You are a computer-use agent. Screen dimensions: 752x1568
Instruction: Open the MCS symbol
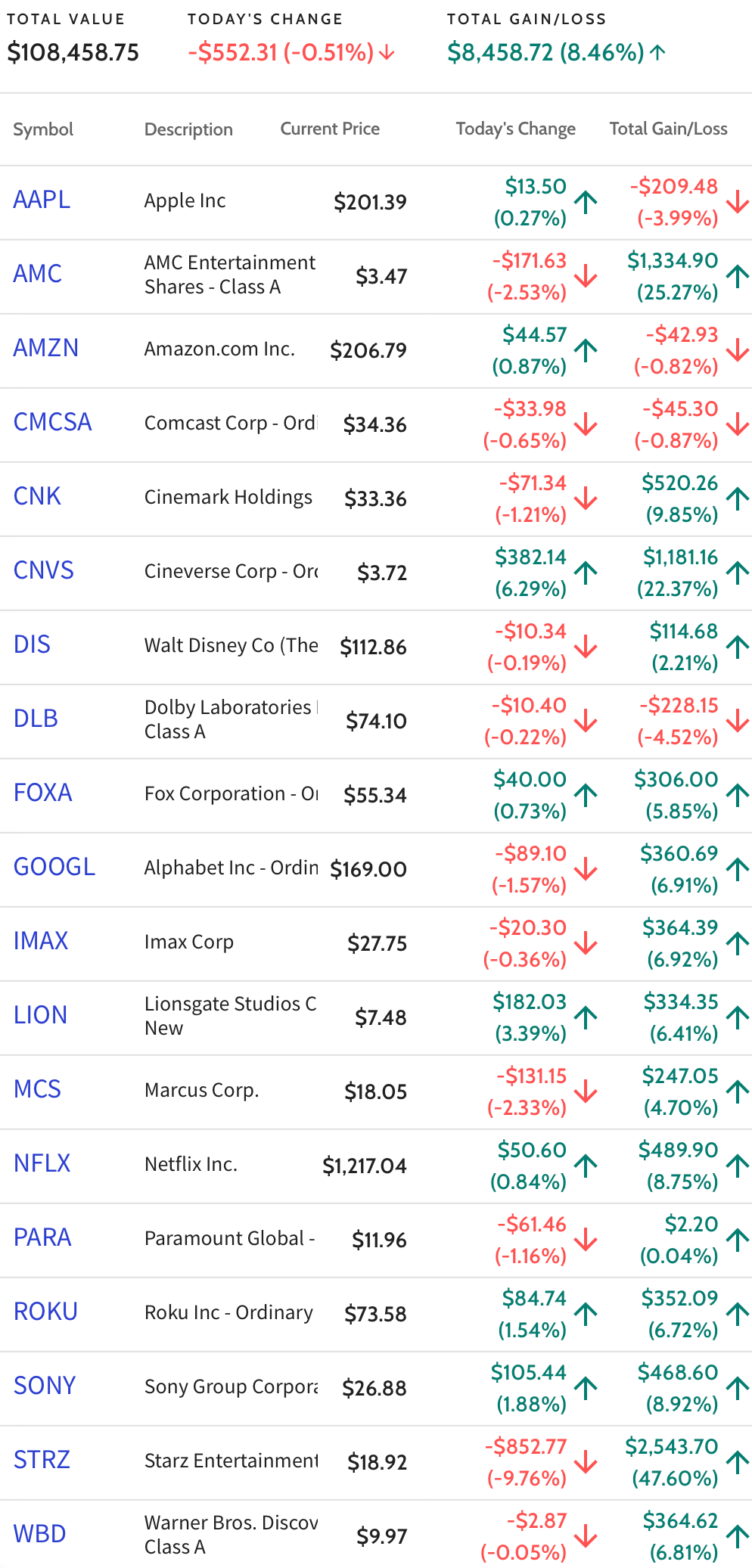[x=37, y=1089]
